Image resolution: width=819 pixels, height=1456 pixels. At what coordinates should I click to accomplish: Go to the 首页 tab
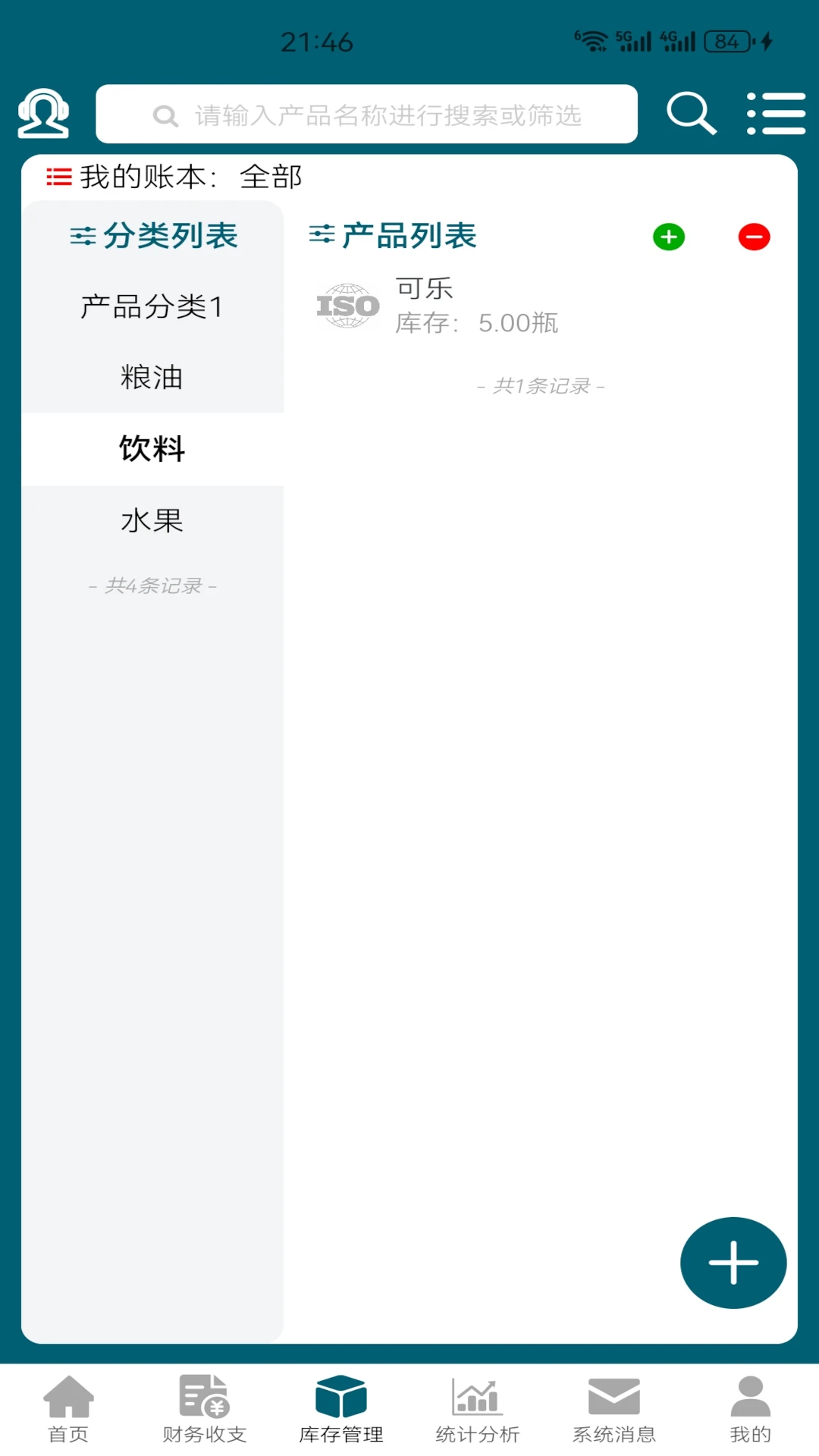tap(68, 1409)
